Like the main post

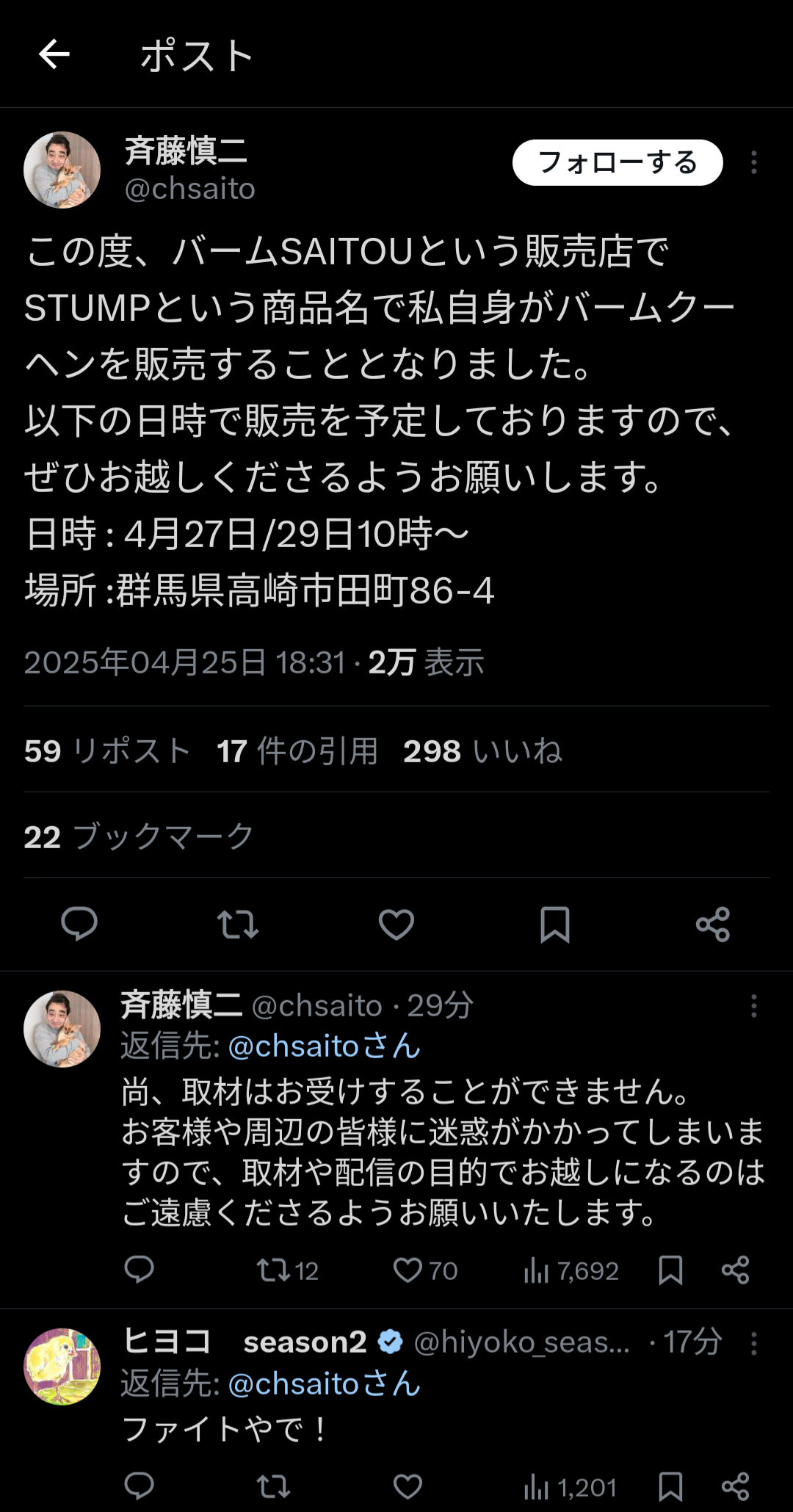(396, 924)
